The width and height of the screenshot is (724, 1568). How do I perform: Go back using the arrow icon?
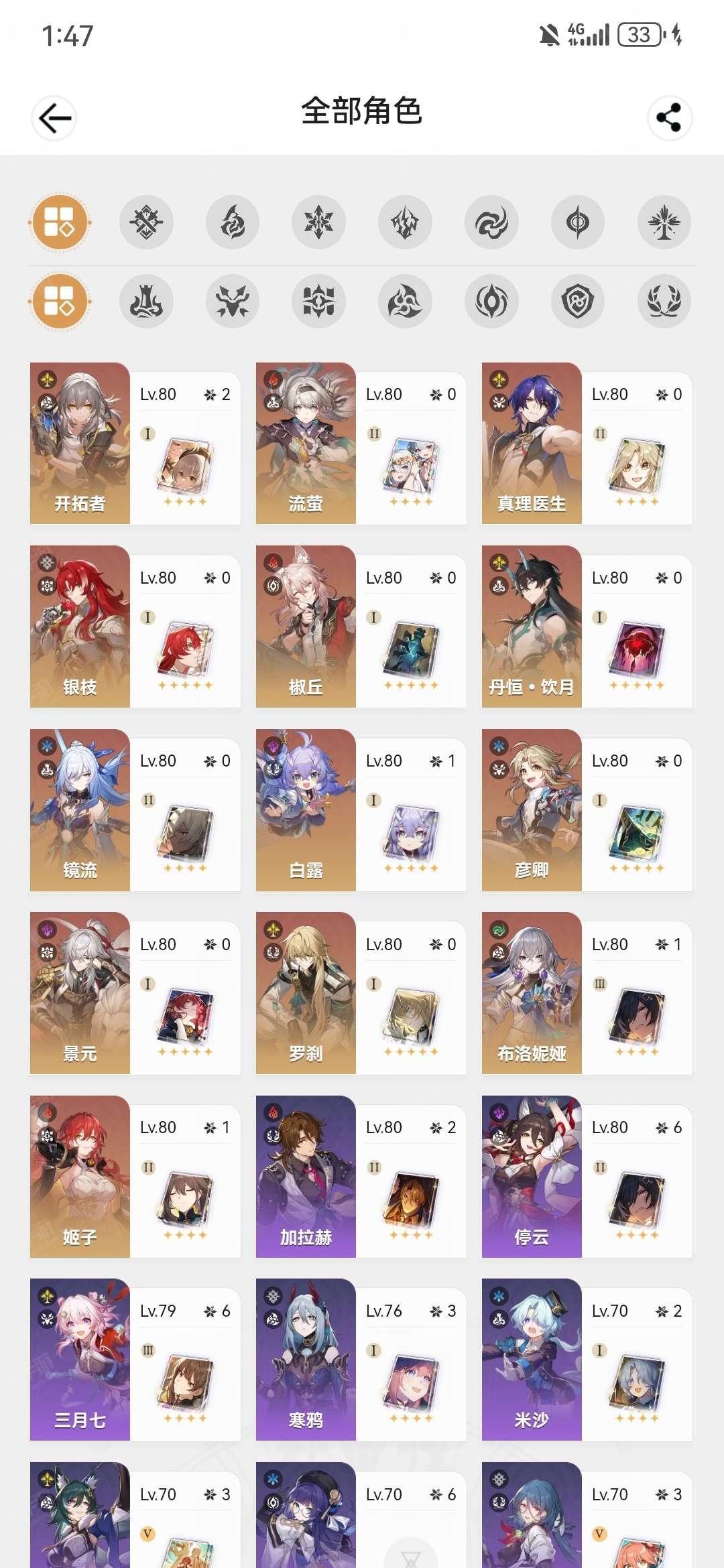pos(54,119)
